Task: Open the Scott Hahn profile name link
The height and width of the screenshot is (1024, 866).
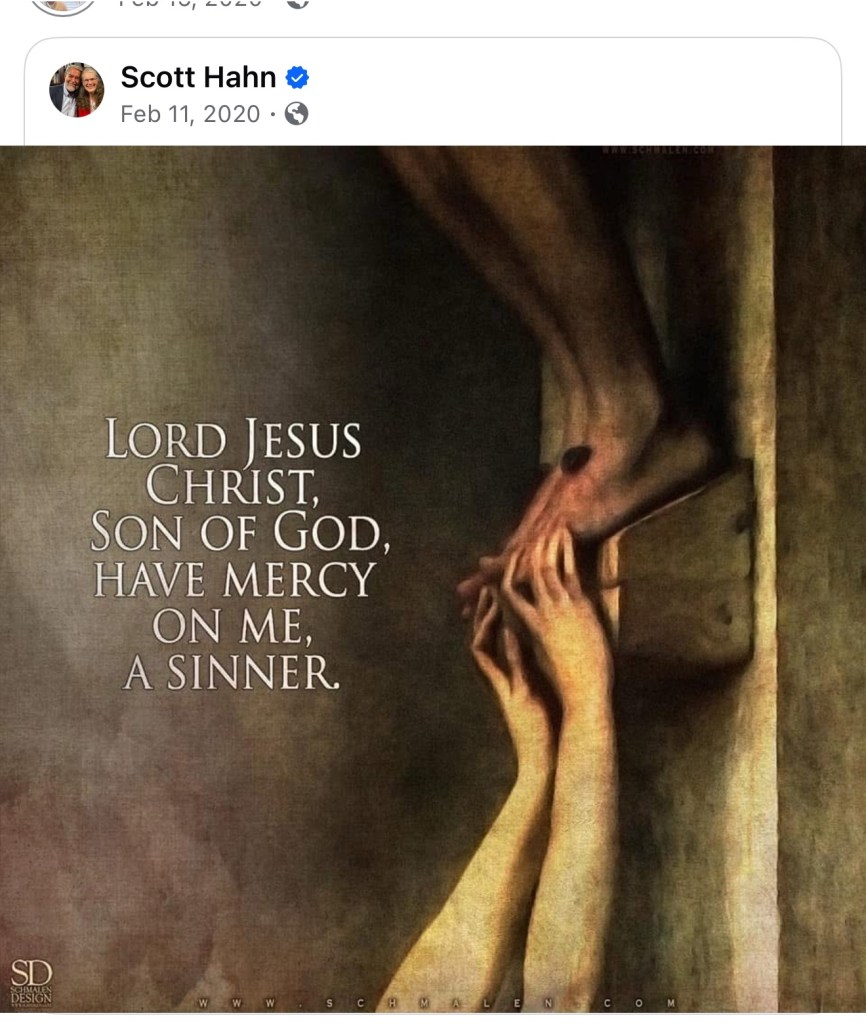Action: [x=198, y=76]
